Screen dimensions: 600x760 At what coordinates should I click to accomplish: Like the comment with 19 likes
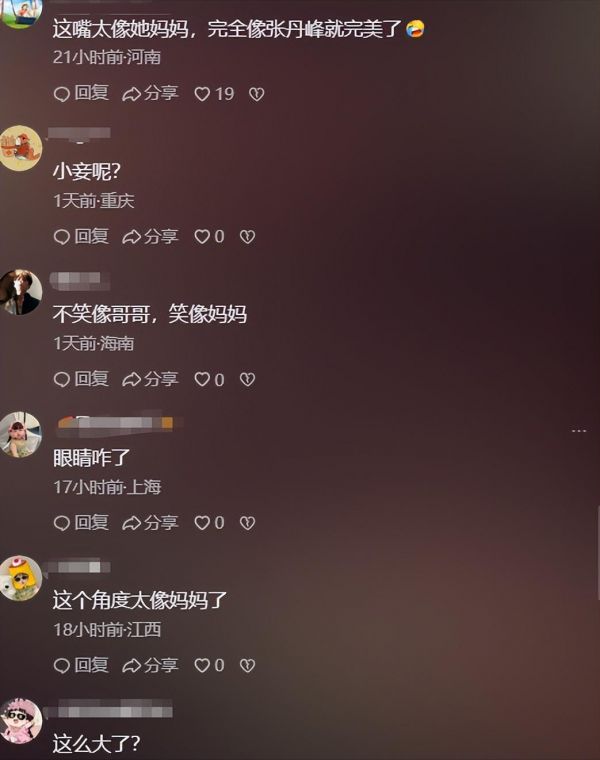pyautogui.click(x=203, y=93)
